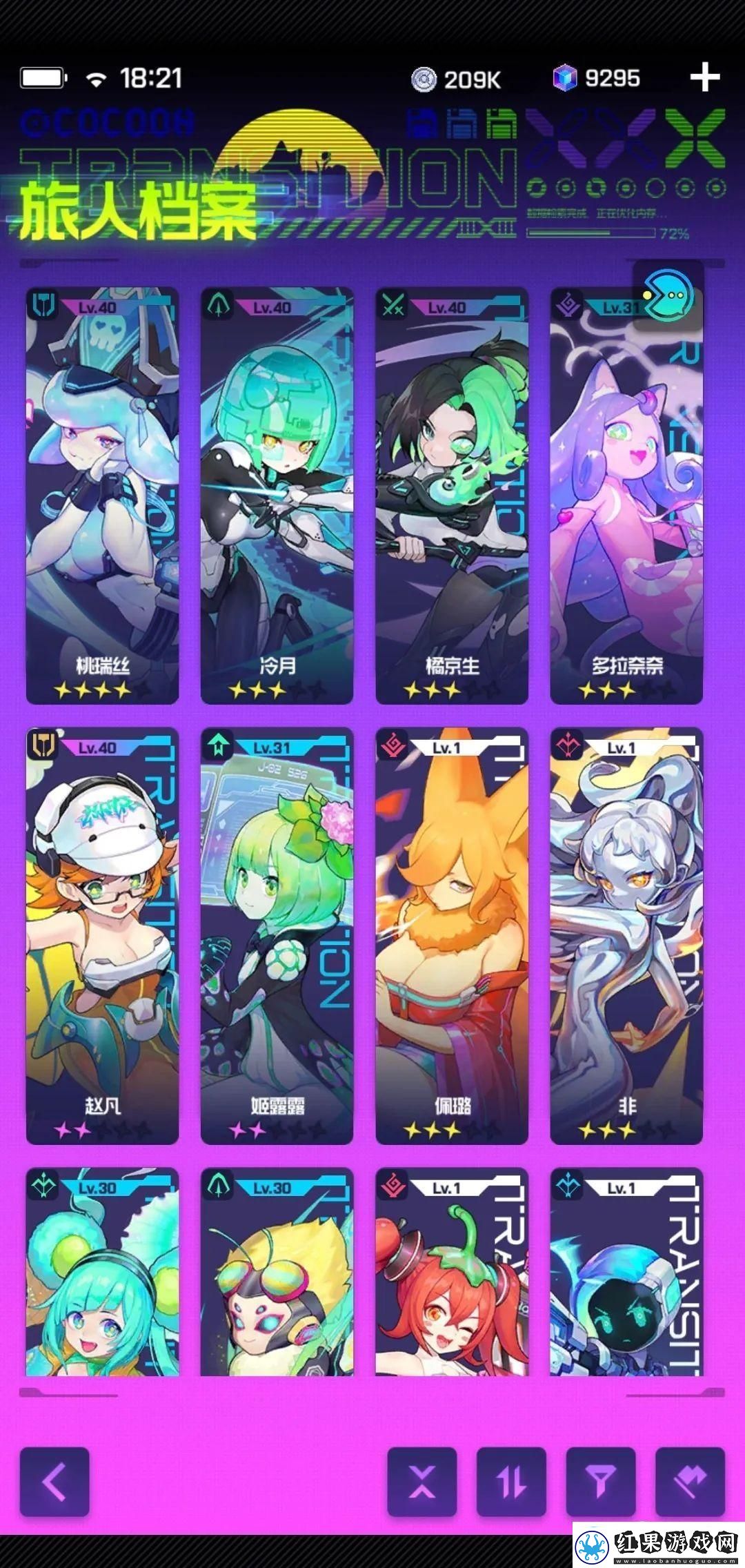Image resolution: width=745 pixels, height=1568 pixels.
Task: Tap the X-shaped icon button
Action: [x=422, y=1481]
